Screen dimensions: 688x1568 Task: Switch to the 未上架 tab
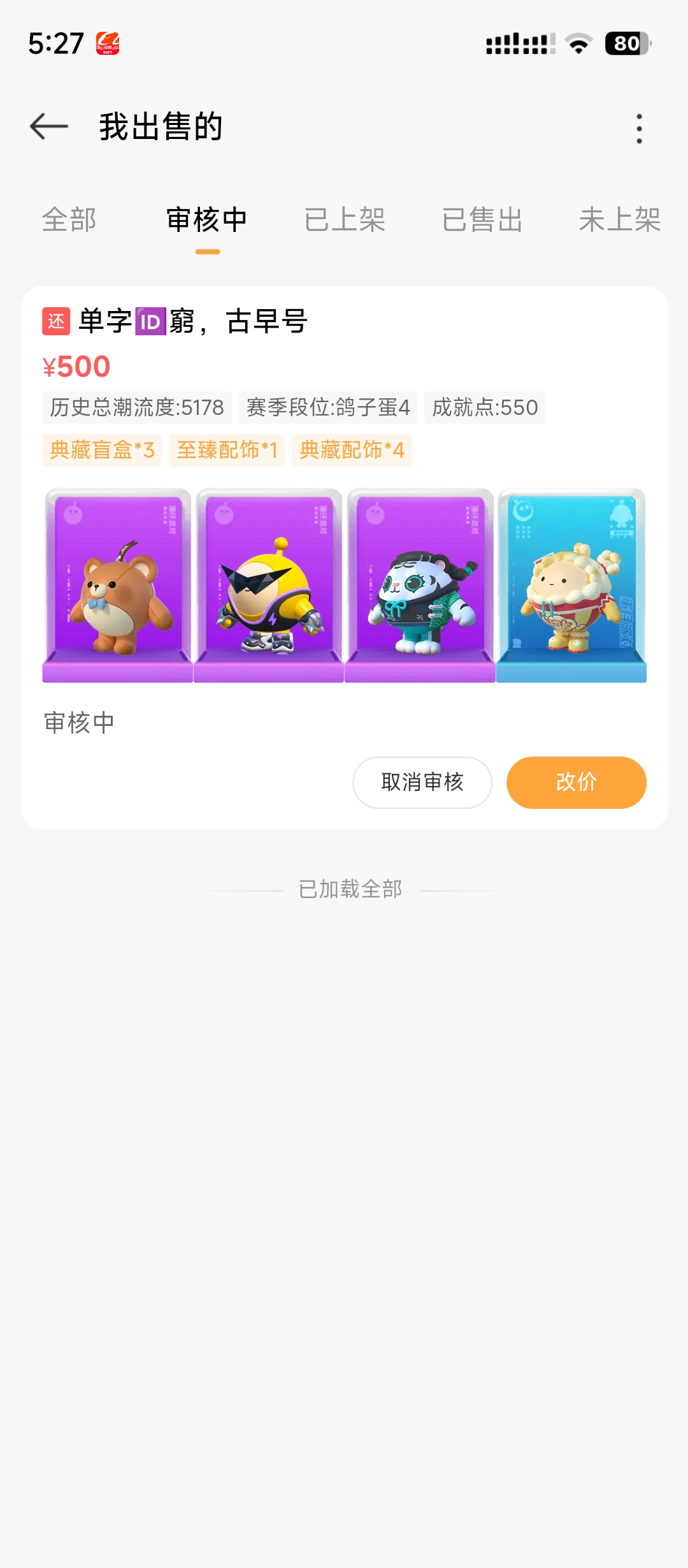[x=619, y=220]
